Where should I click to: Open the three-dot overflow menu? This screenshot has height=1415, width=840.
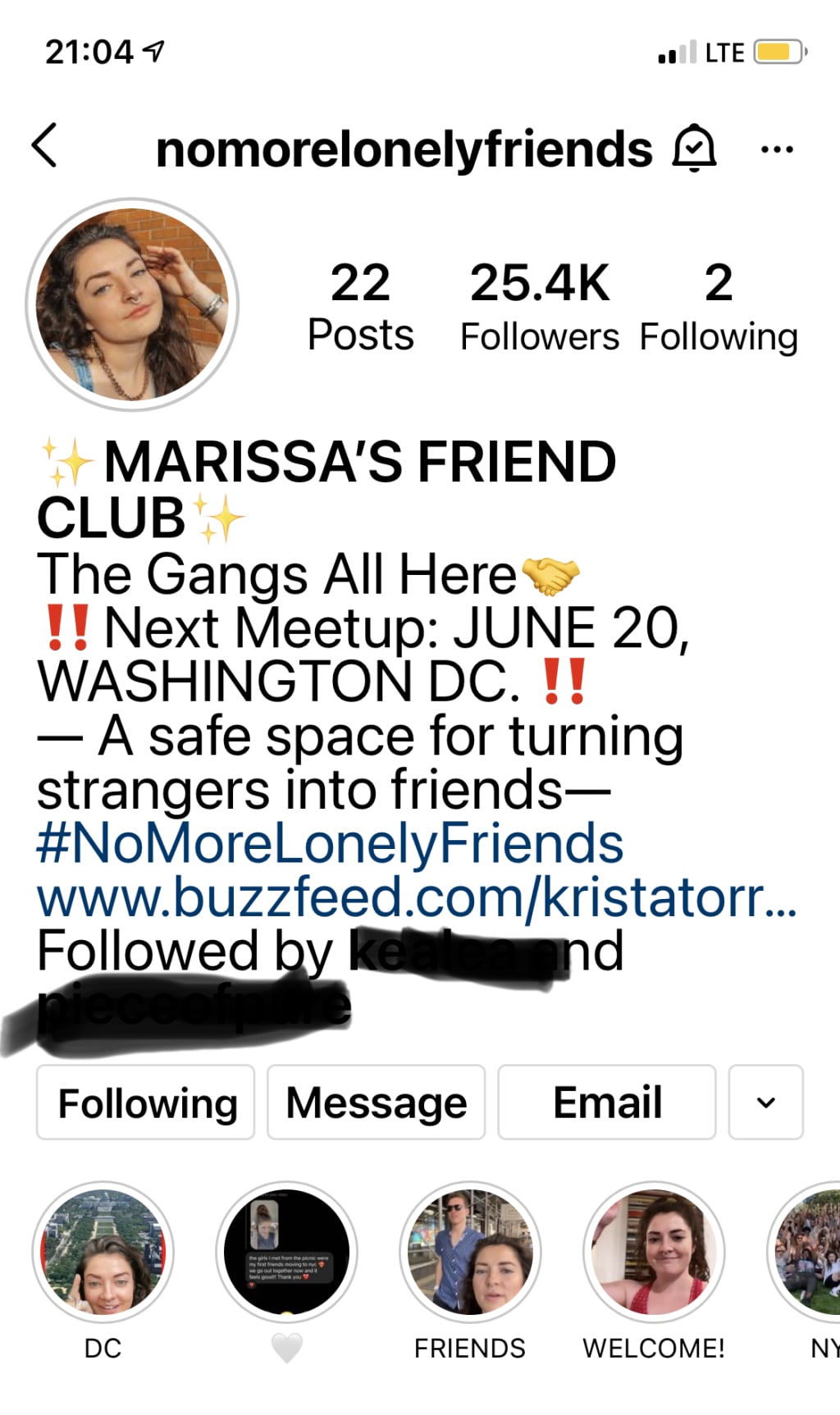(x=776, y=149)
